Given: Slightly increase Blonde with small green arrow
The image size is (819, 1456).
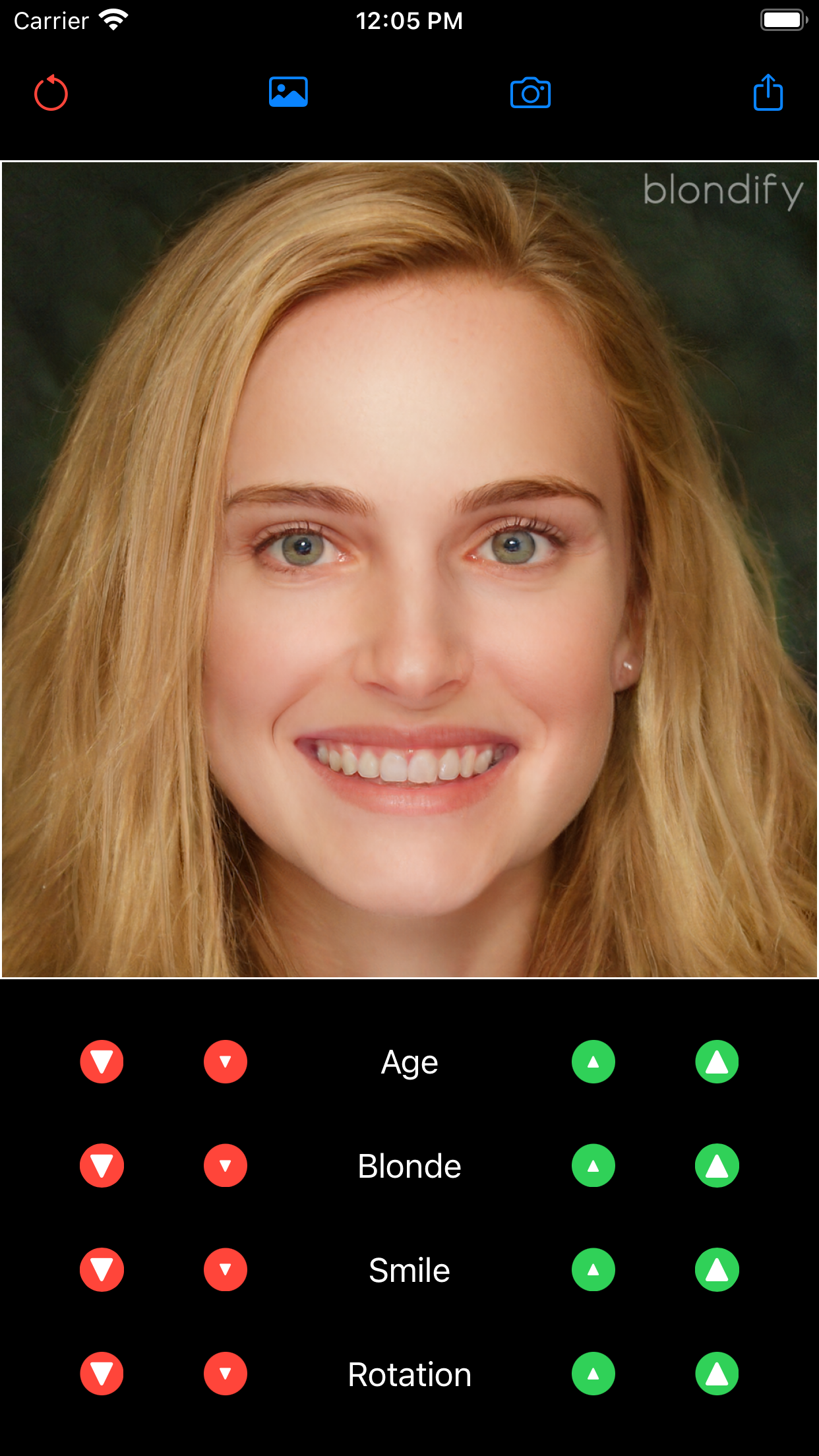Looking at the screenshot, I should [x=593, y=1165].
